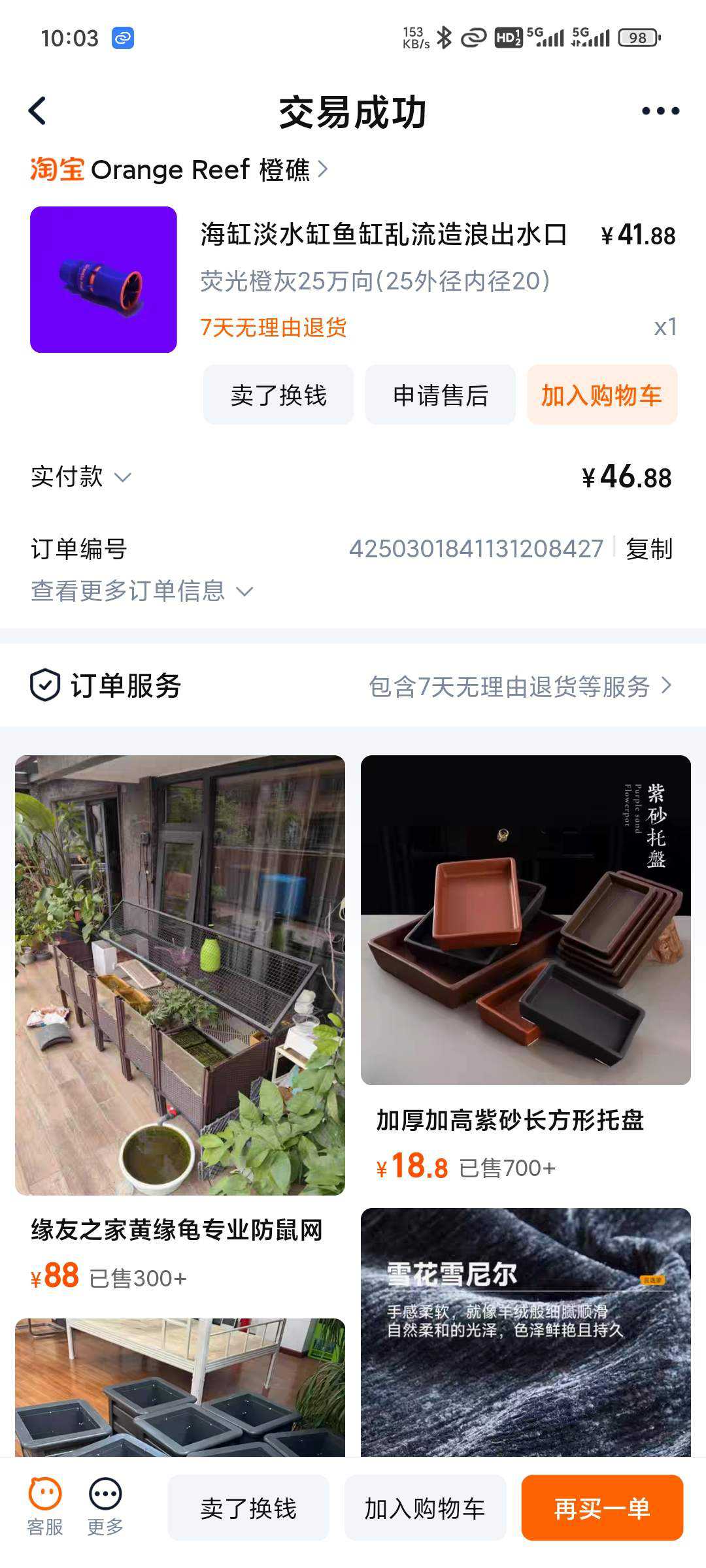Tap 加入购物车 in the bottom bar
Image resolution: width=706 pixels, height=1568 pixels.
pos(425,1508)
